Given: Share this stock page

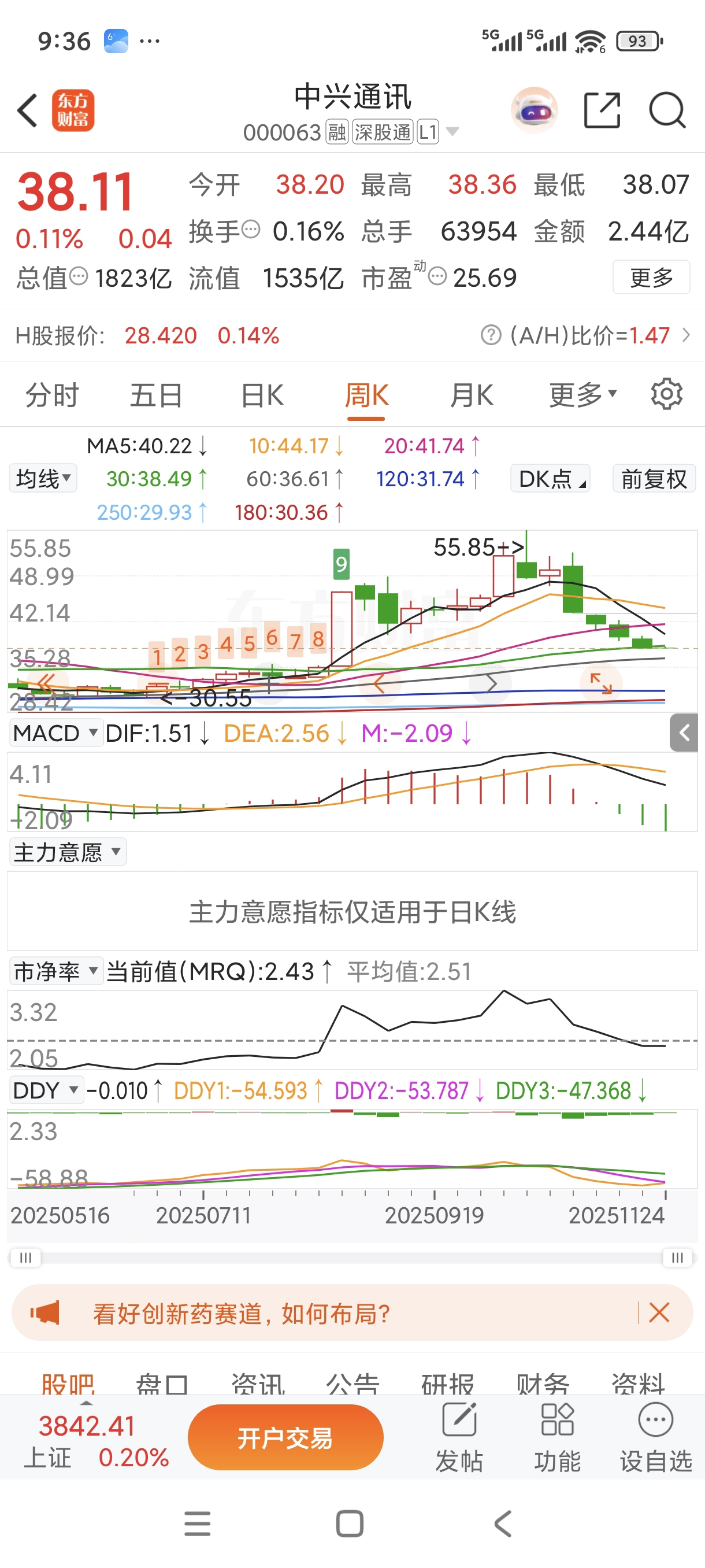Looking at the screenshot, I should pos(602,110).
